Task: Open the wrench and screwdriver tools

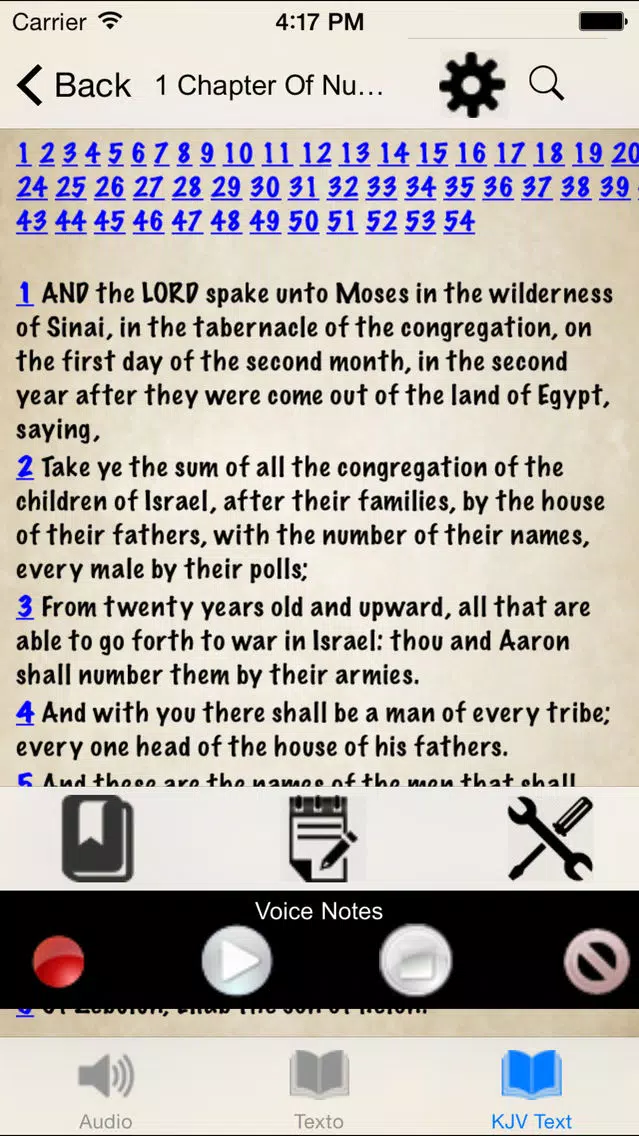Action: coord(551,838)
